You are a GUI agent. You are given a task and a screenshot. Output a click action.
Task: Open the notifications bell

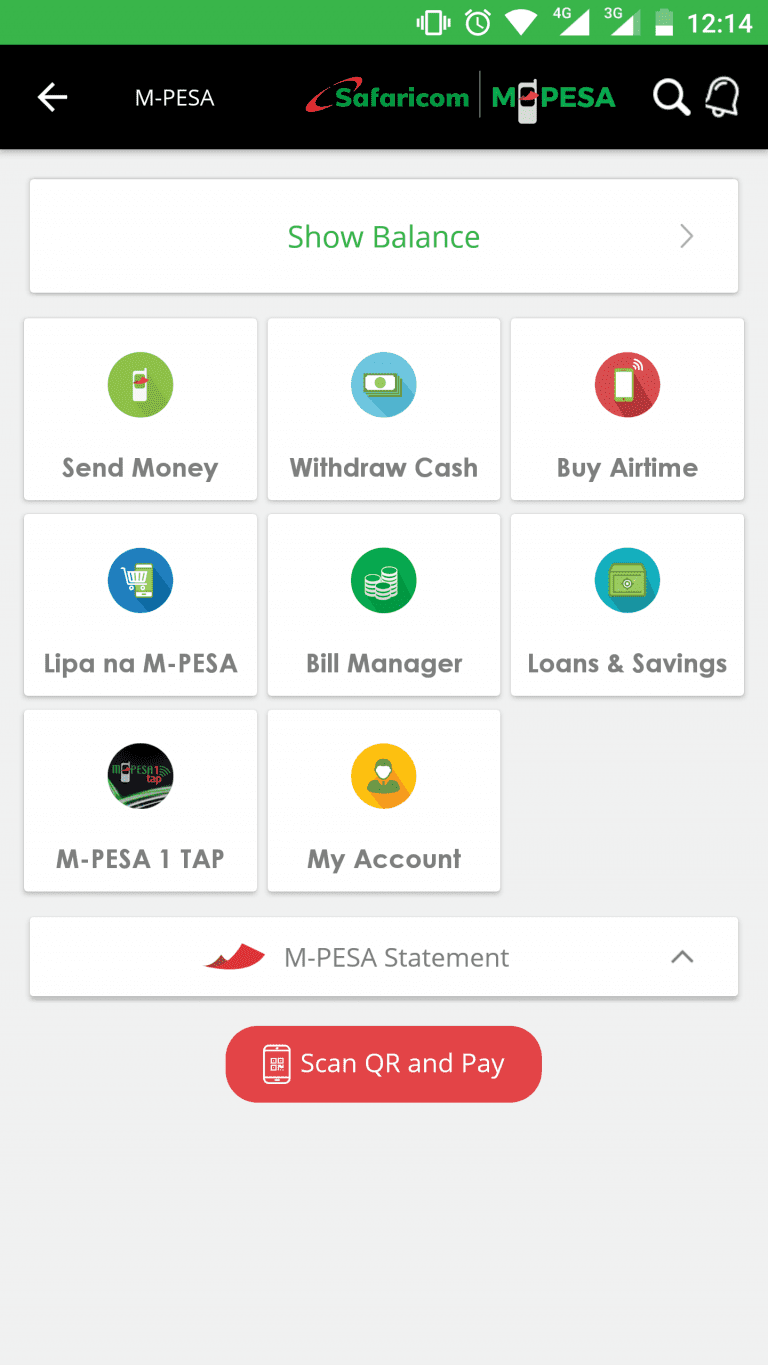pyautogui.click(x=722, y=96)
